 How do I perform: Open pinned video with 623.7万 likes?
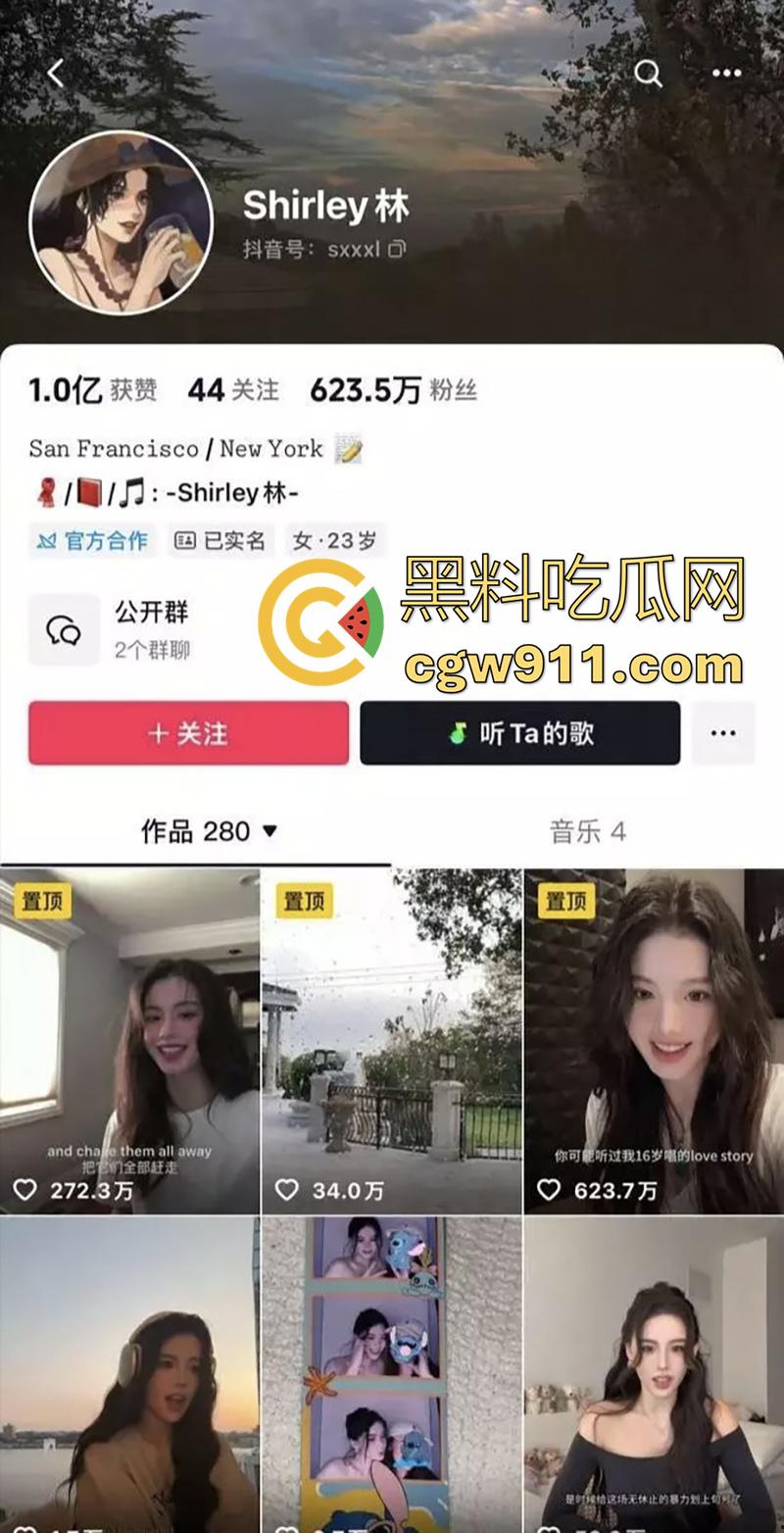point(654,1039)
